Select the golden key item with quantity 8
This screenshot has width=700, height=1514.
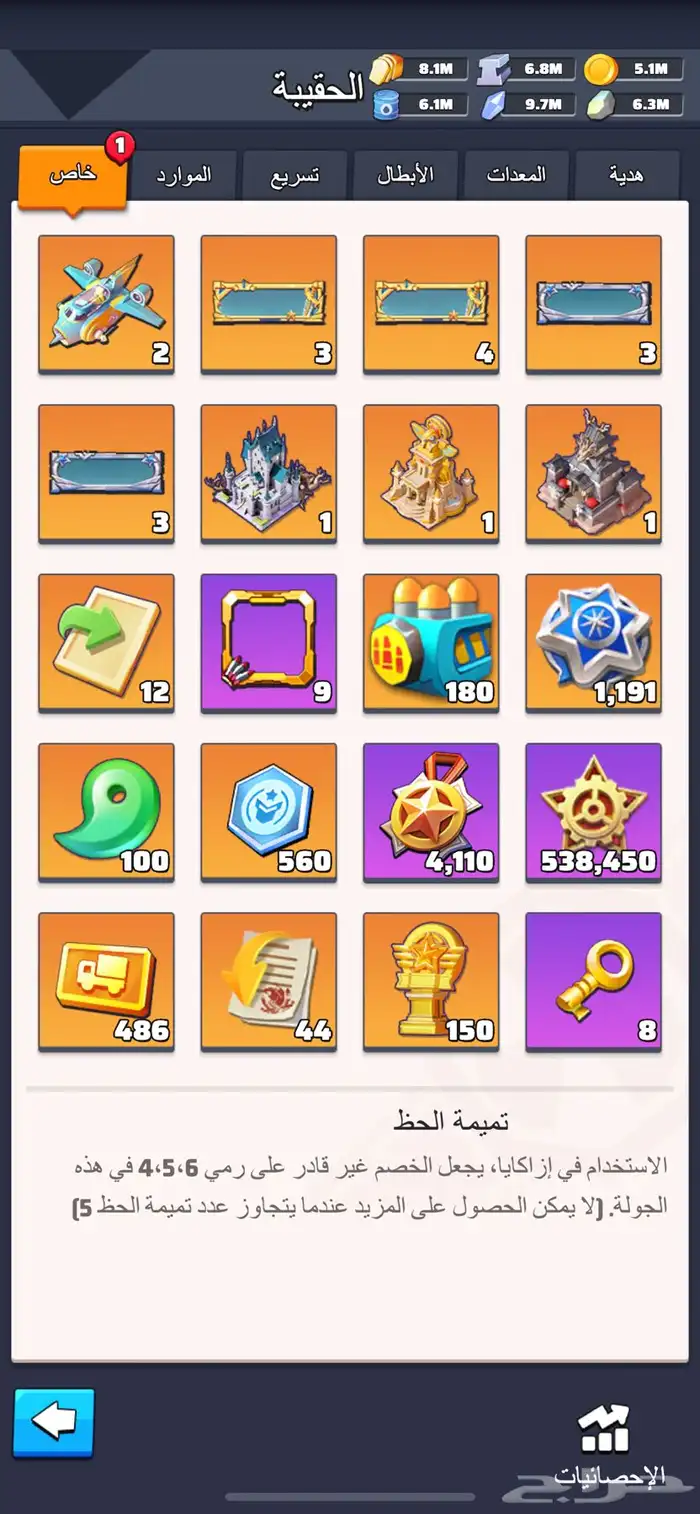click(593, 980)
